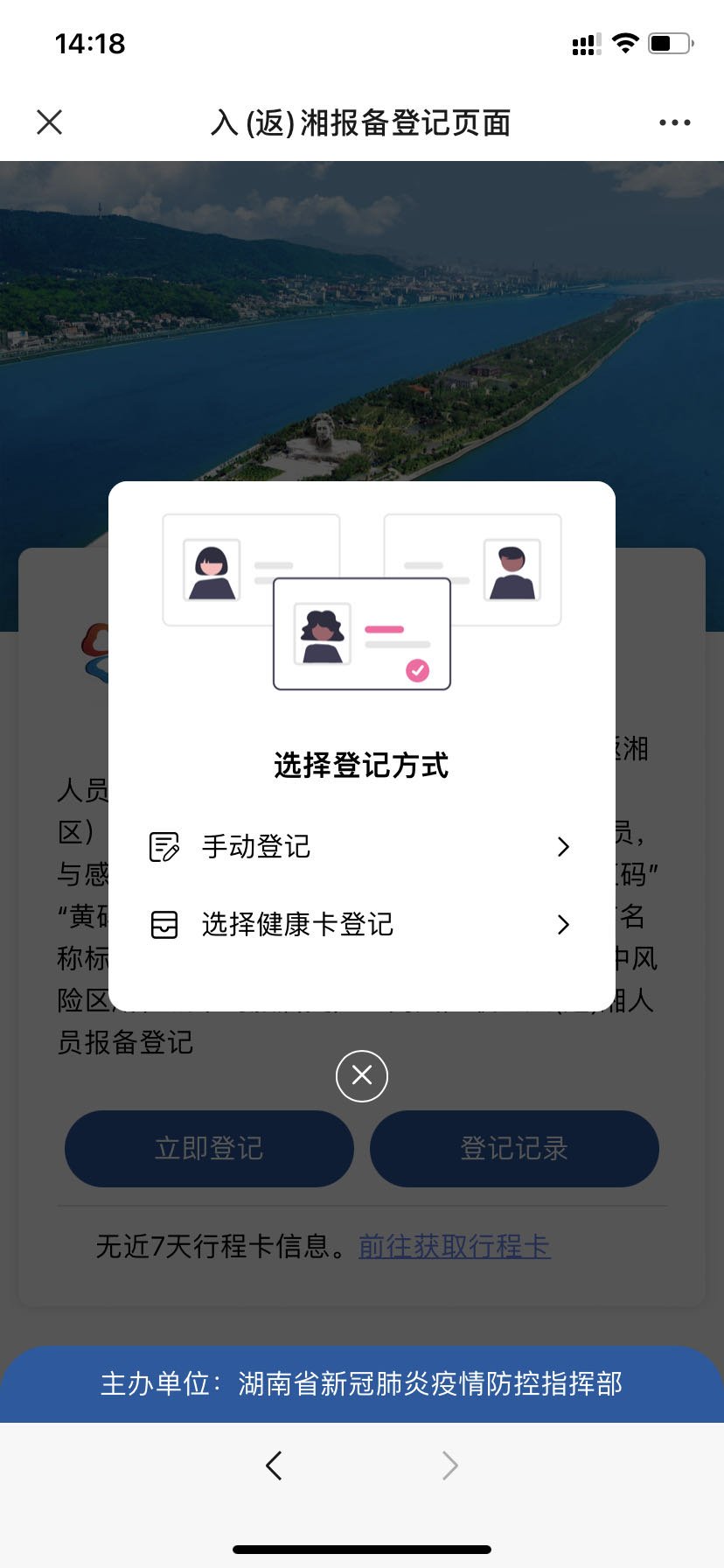Open the three-dot more options menu
Image resolution: width=724 pixels, height=1568 pixels.
click(674, 122)
